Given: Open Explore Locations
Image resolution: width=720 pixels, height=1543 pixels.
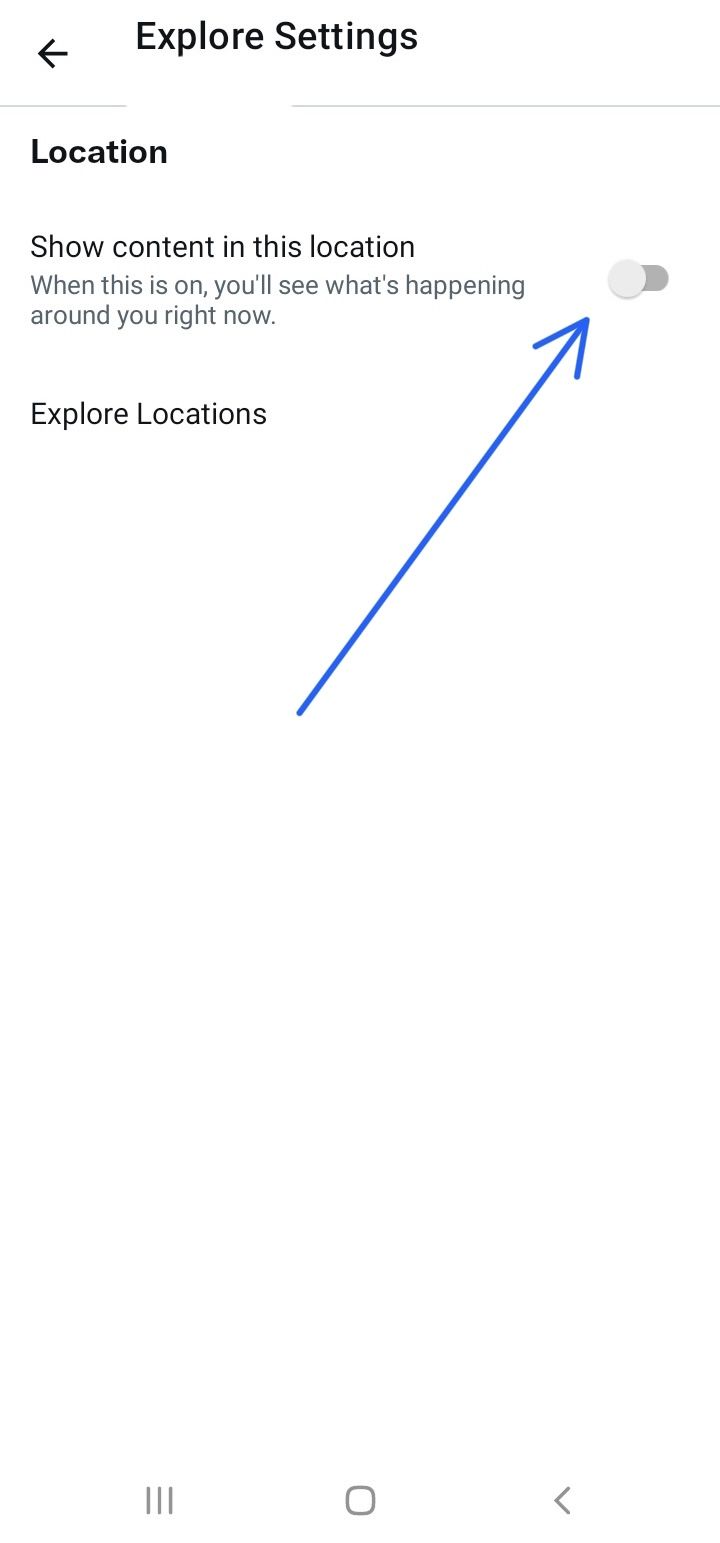Looking at the screenshot, I should pyautogui.click(x=149, y=414).
